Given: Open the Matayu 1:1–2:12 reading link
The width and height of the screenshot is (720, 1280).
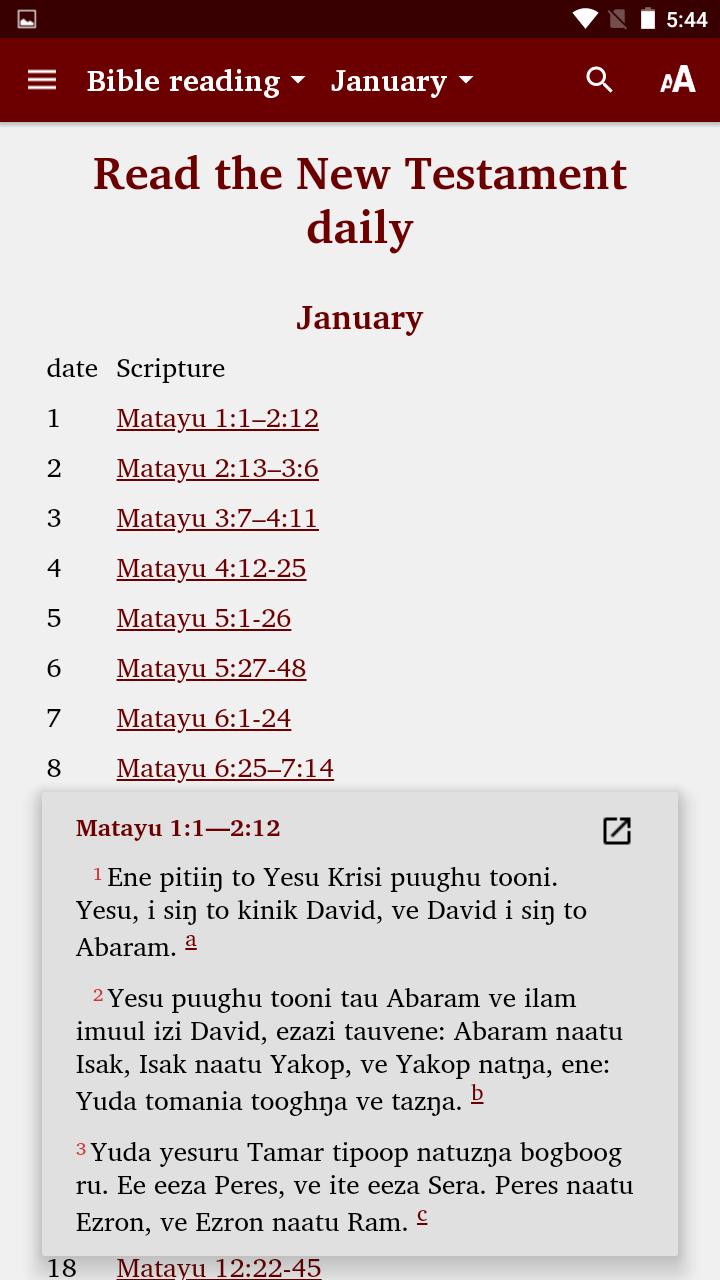Looking at the screenshot, I should point(217,418).
